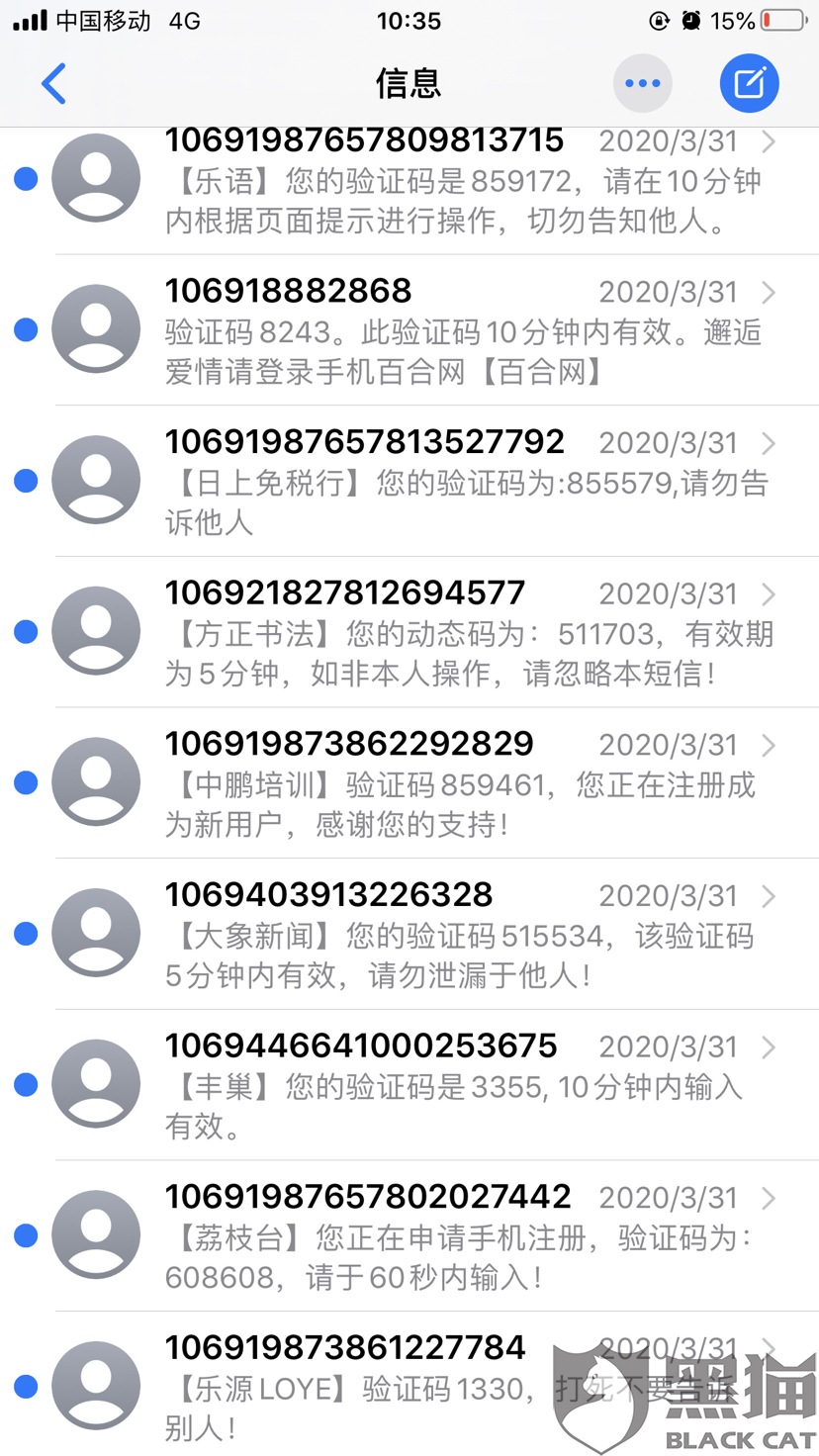819x1456 pixels.
Task: Open the 荔枝台 phone registration message
Action: [x=409, y=1236]
